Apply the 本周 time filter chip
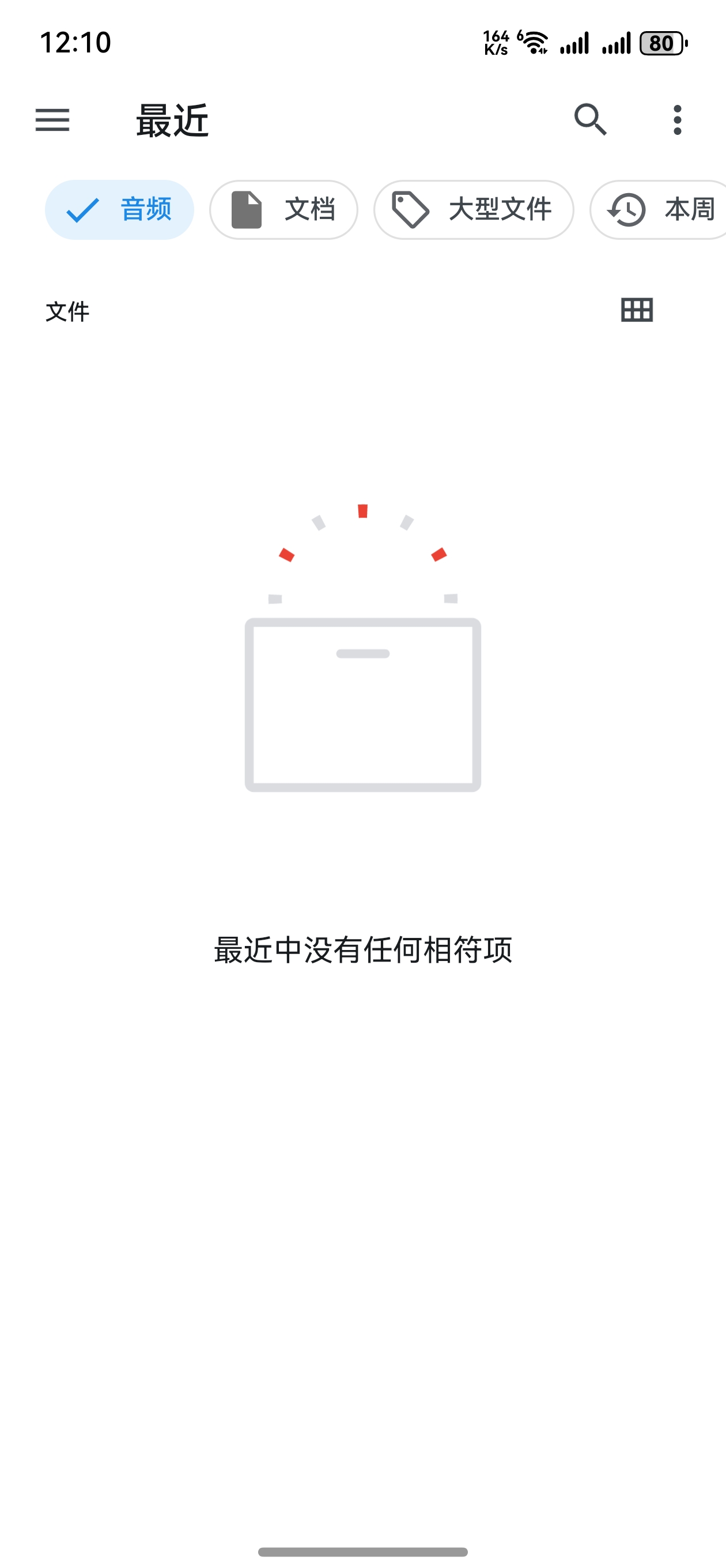The image size is (726, 1568). coord(660,209)
